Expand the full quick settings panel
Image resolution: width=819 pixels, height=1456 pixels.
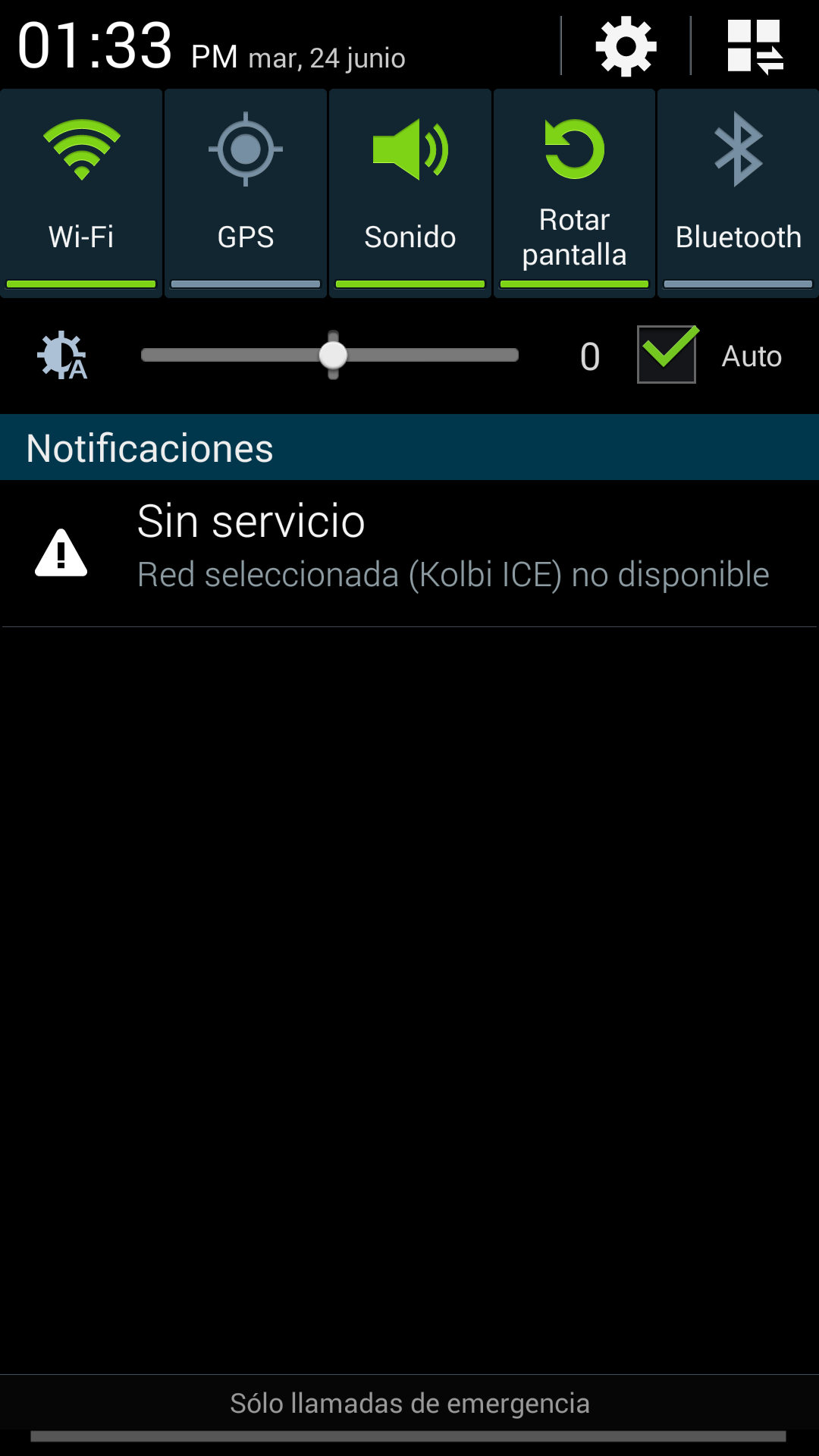(755, 47)
